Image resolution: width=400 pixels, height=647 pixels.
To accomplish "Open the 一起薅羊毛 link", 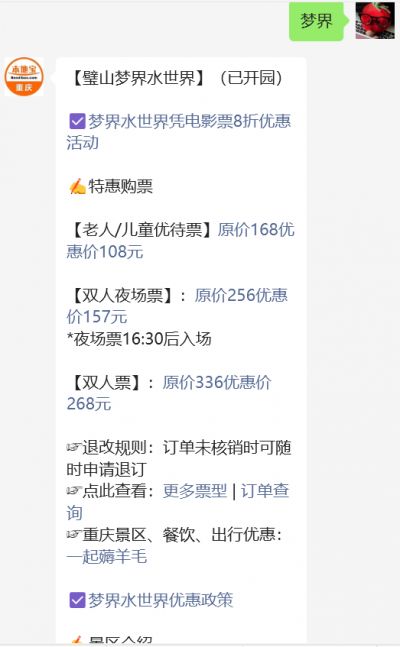I will point(107,556).
